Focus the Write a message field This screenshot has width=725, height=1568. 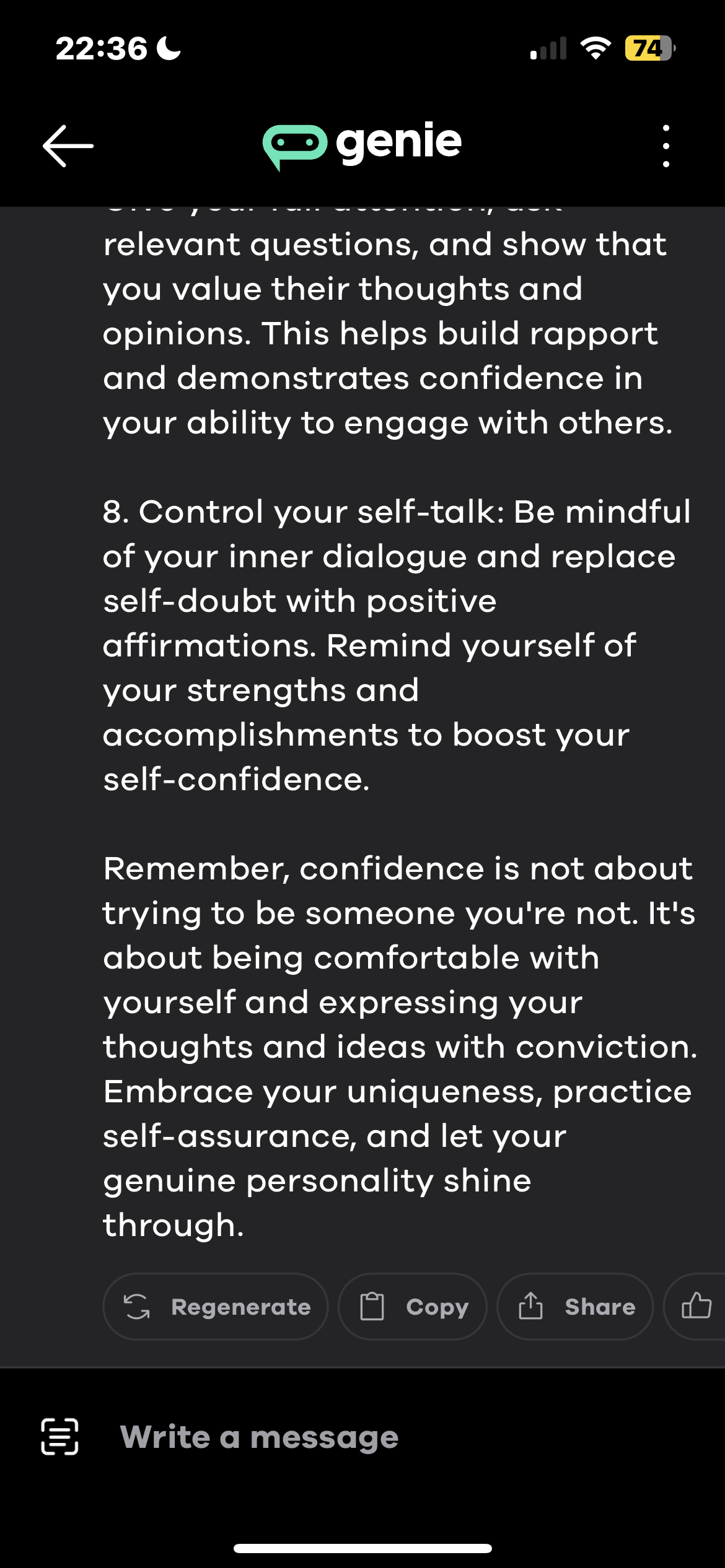372,1437
